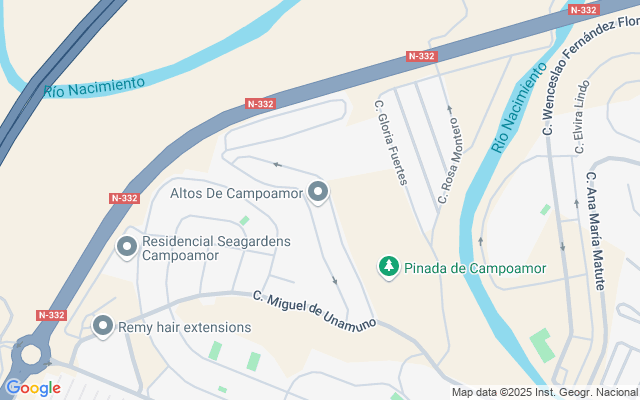Tap the Remy hair extensions marker

click(103, 326)
